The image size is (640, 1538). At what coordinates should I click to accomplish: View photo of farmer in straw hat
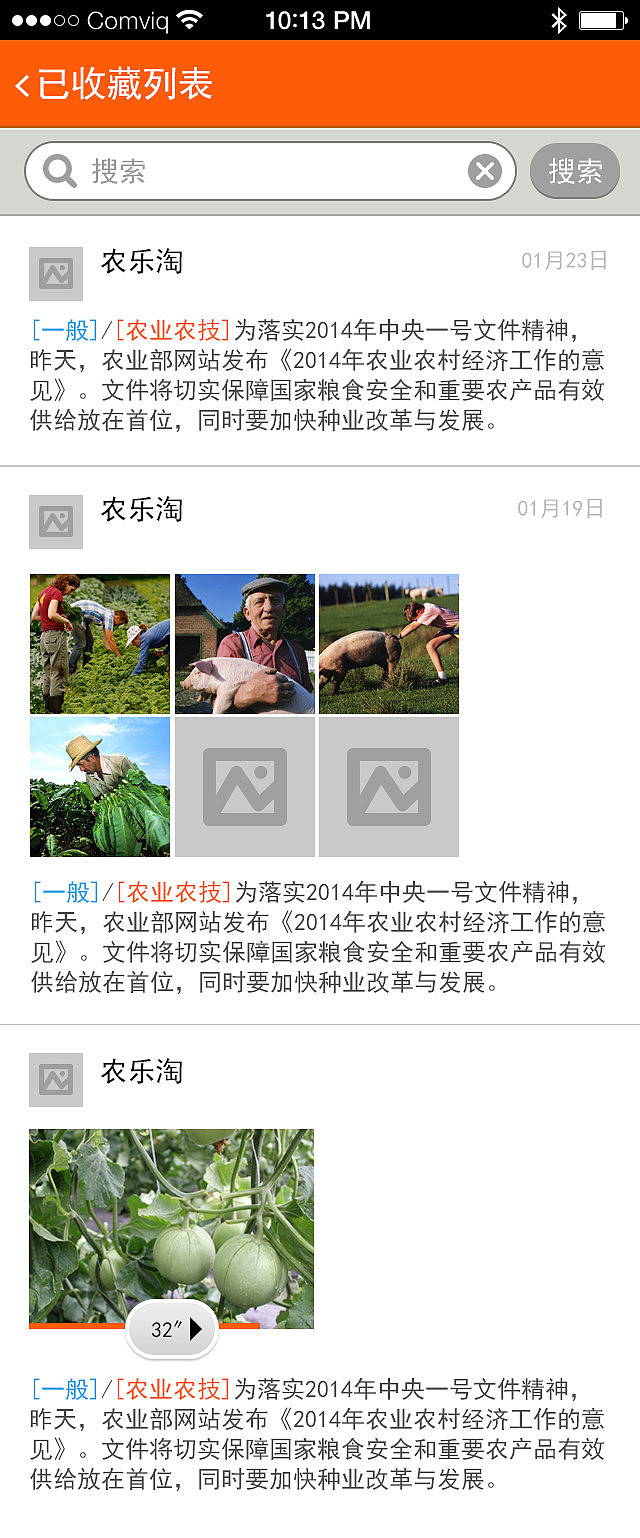click(x=100, y=787)
